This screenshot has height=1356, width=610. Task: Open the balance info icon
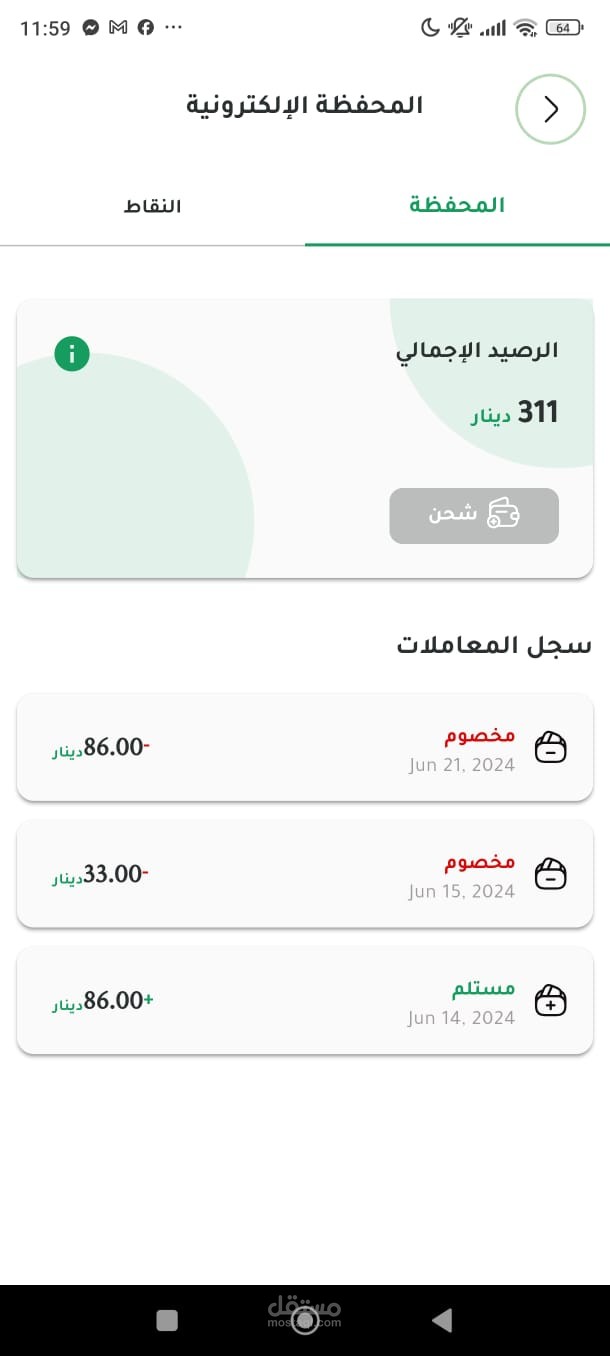[72, 354]
